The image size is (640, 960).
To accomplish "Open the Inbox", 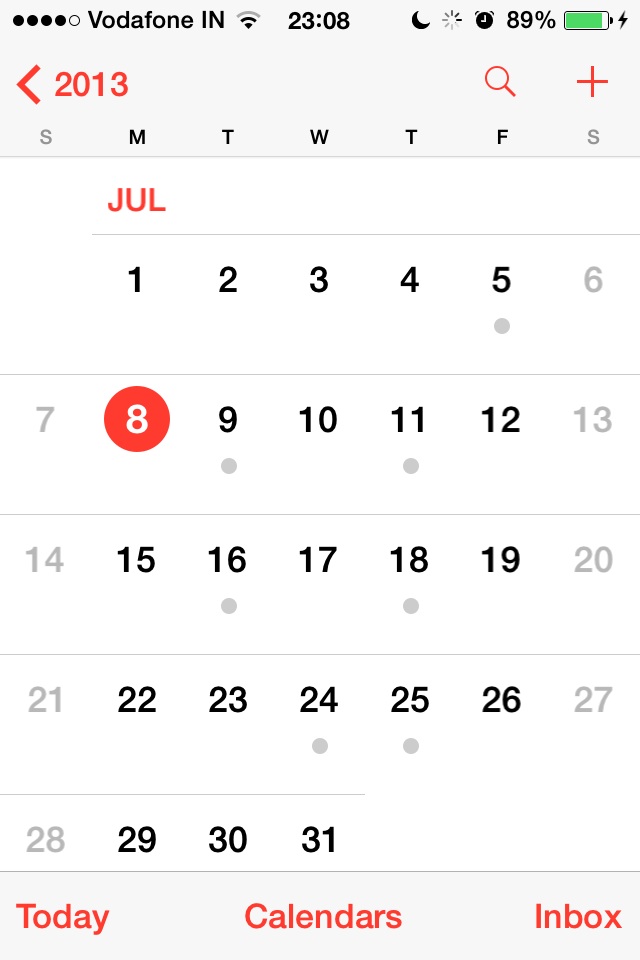I will [577, 916].
